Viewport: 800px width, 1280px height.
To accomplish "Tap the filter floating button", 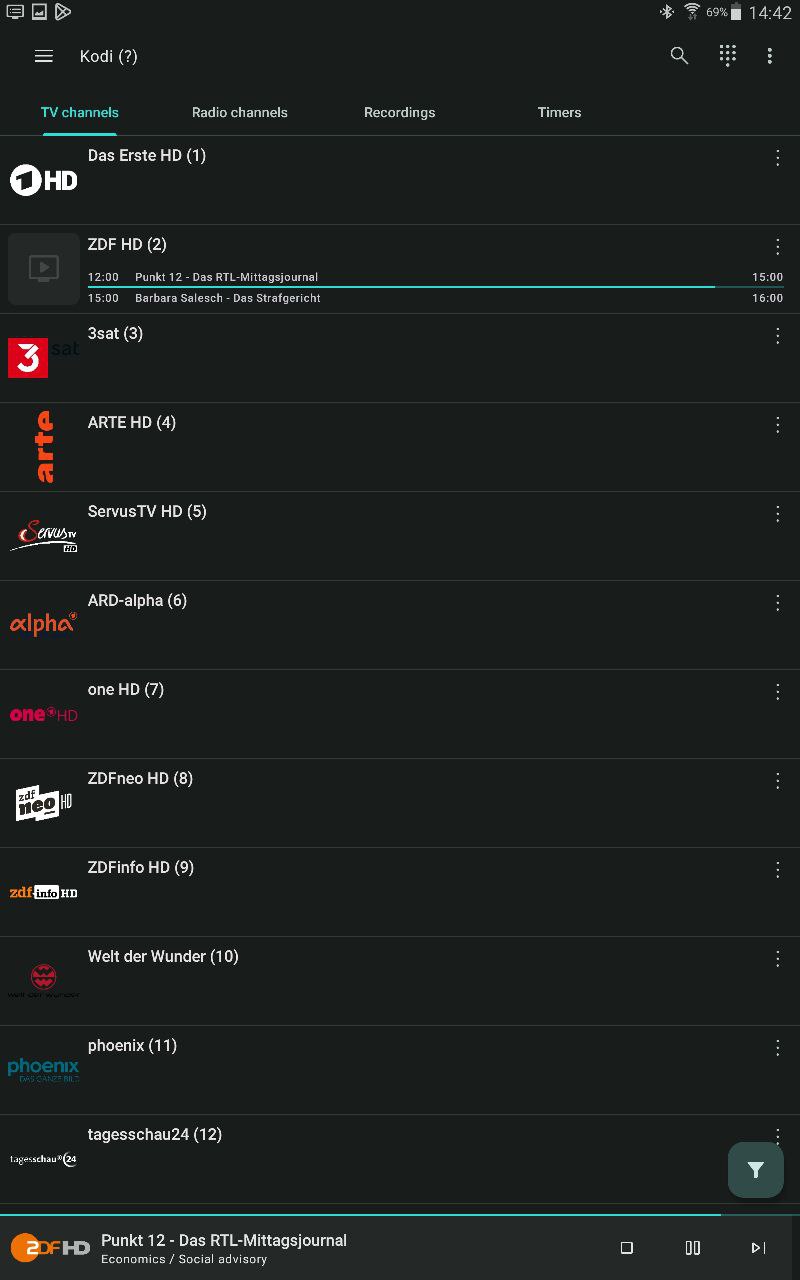I will point(756,1170).
